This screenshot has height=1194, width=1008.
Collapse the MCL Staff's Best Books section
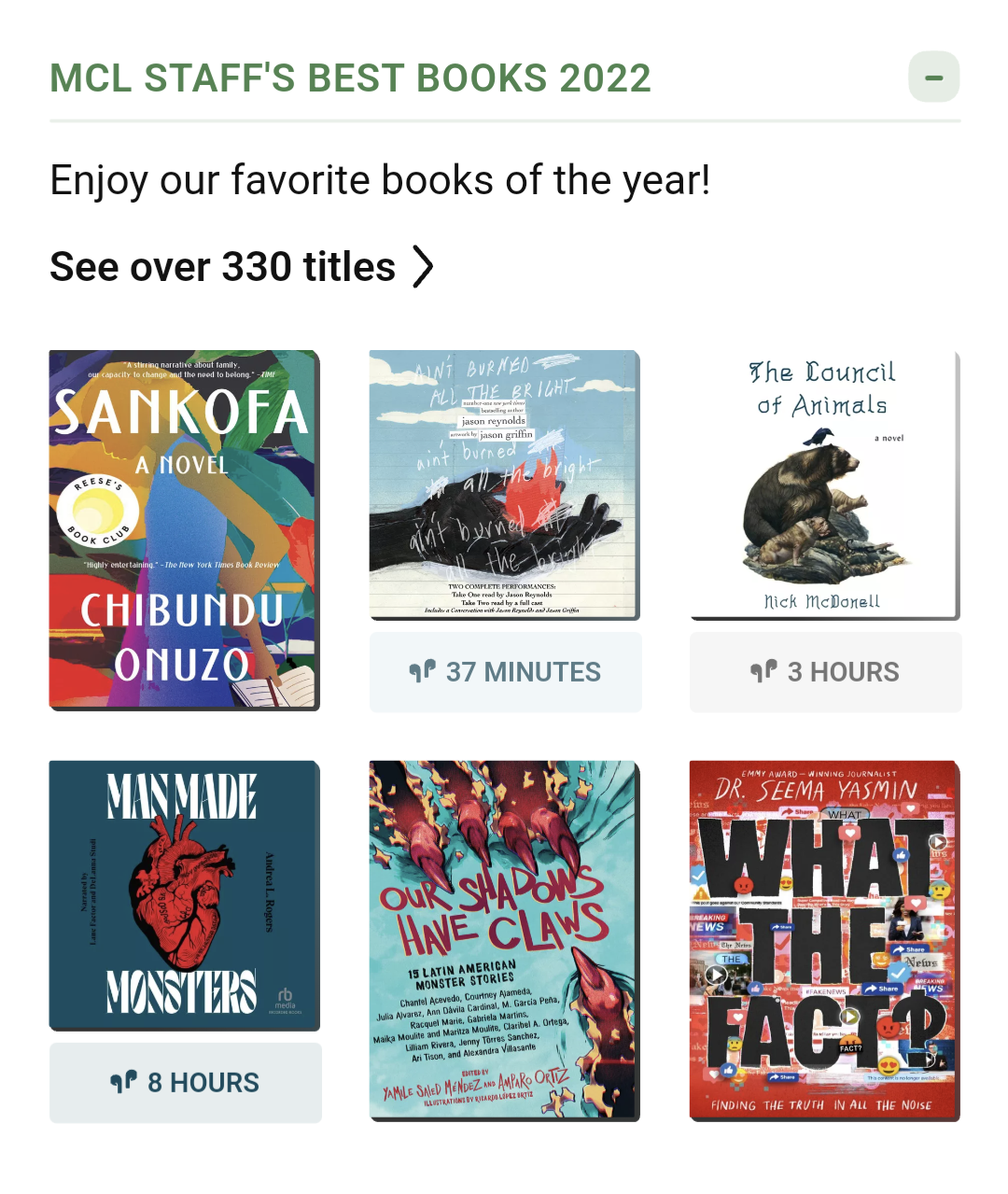click(x=933, y=77)
